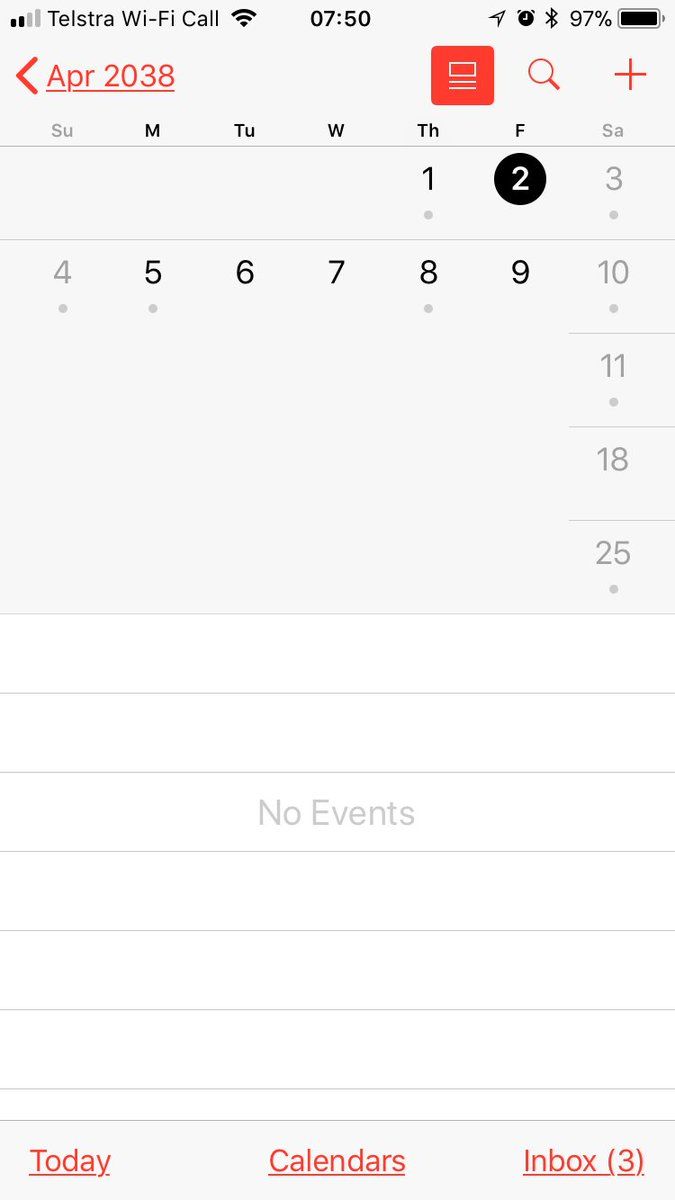Select Saturday the 25th
This screenshot has height=1200, width=675.
click(613, 553)
